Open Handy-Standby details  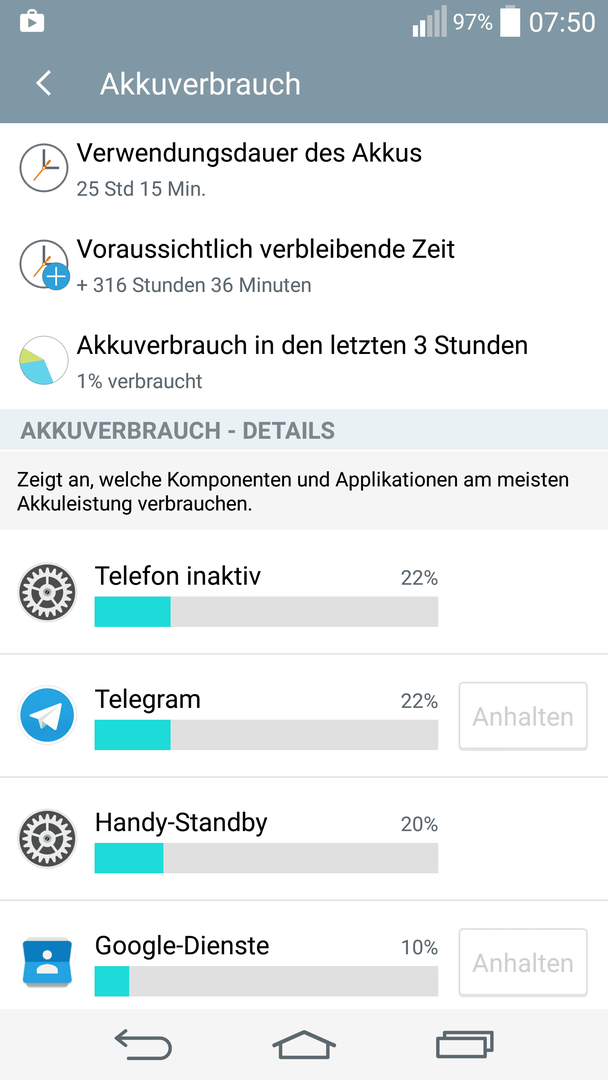click(304, 839)
